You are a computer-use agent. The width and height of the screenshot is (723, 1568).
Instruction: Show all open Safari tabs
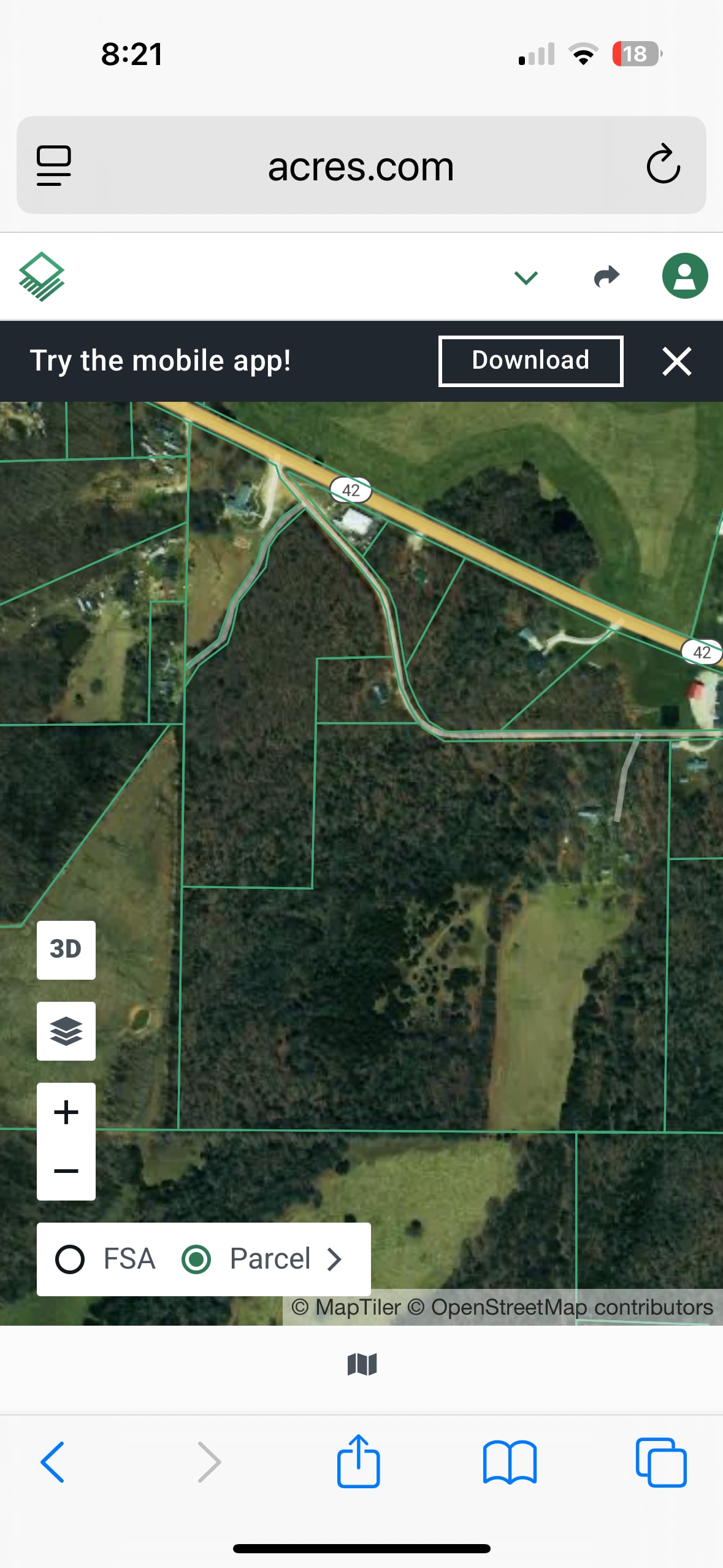tap(661, 1462)
